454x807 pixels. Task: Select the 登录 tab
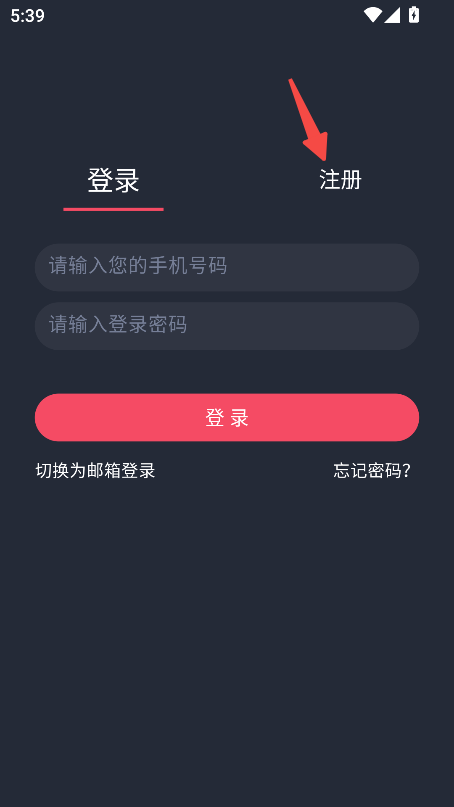coord(113,181)
